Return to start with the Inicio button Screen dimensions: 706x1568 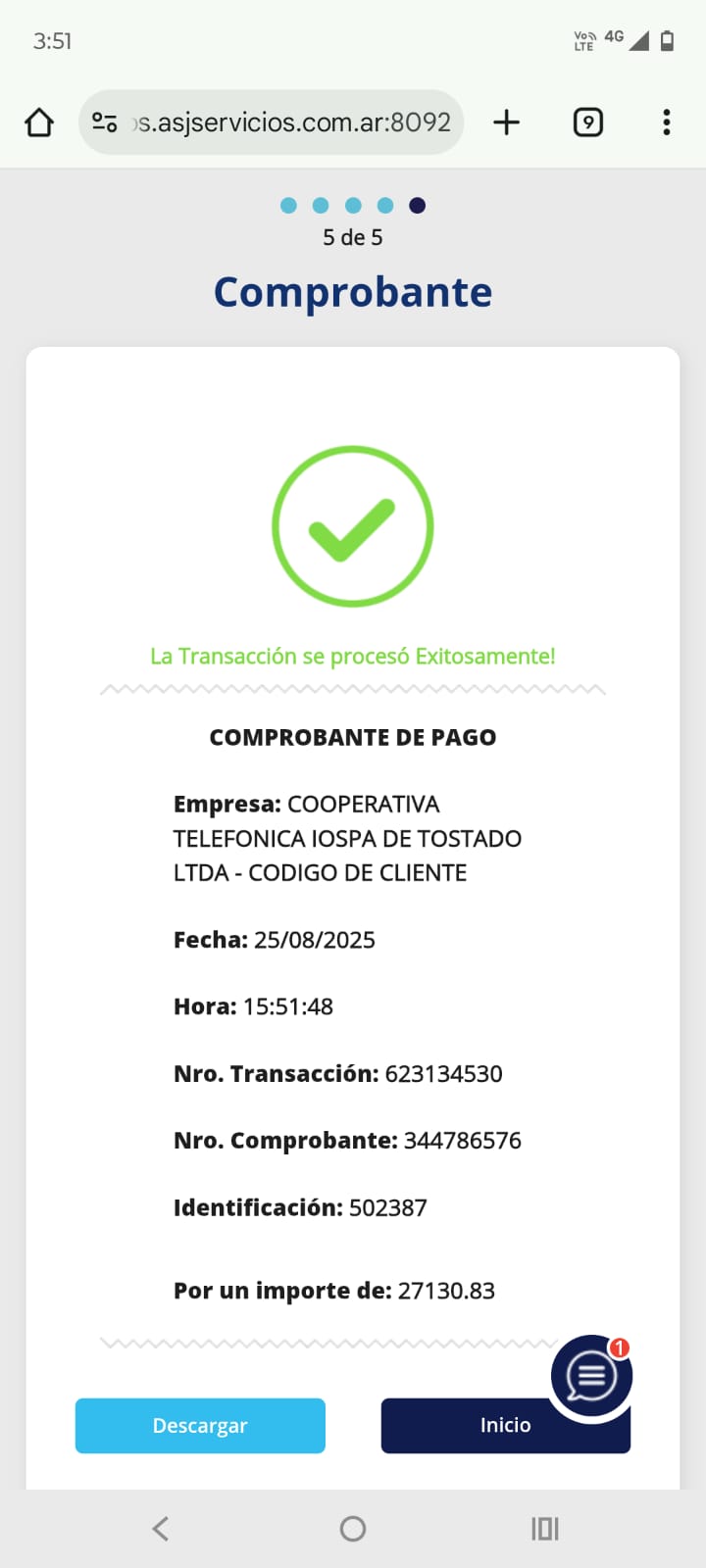471,1427
